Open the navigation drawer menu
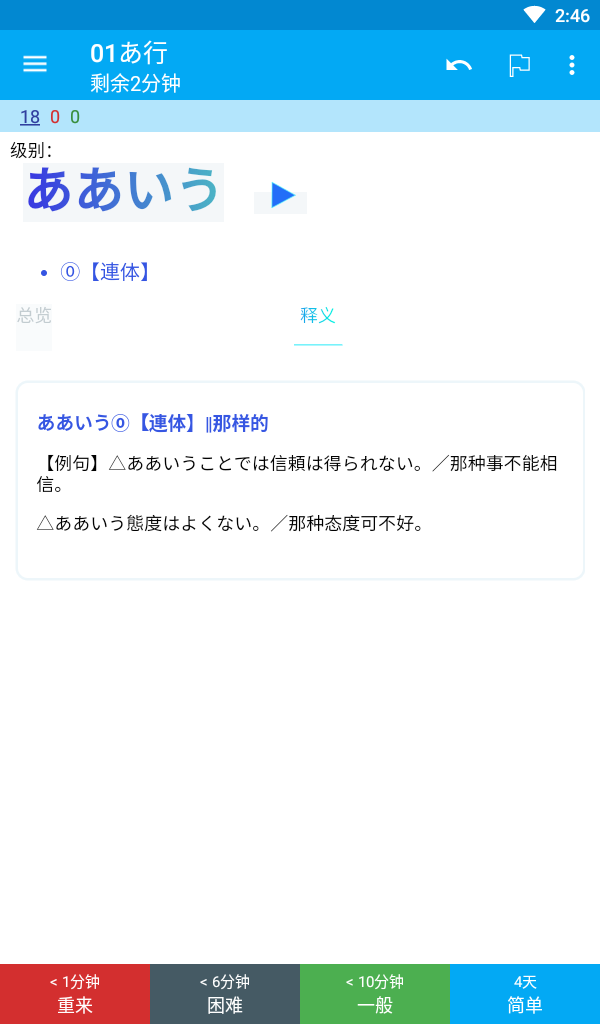 click(x=35, y=64)
